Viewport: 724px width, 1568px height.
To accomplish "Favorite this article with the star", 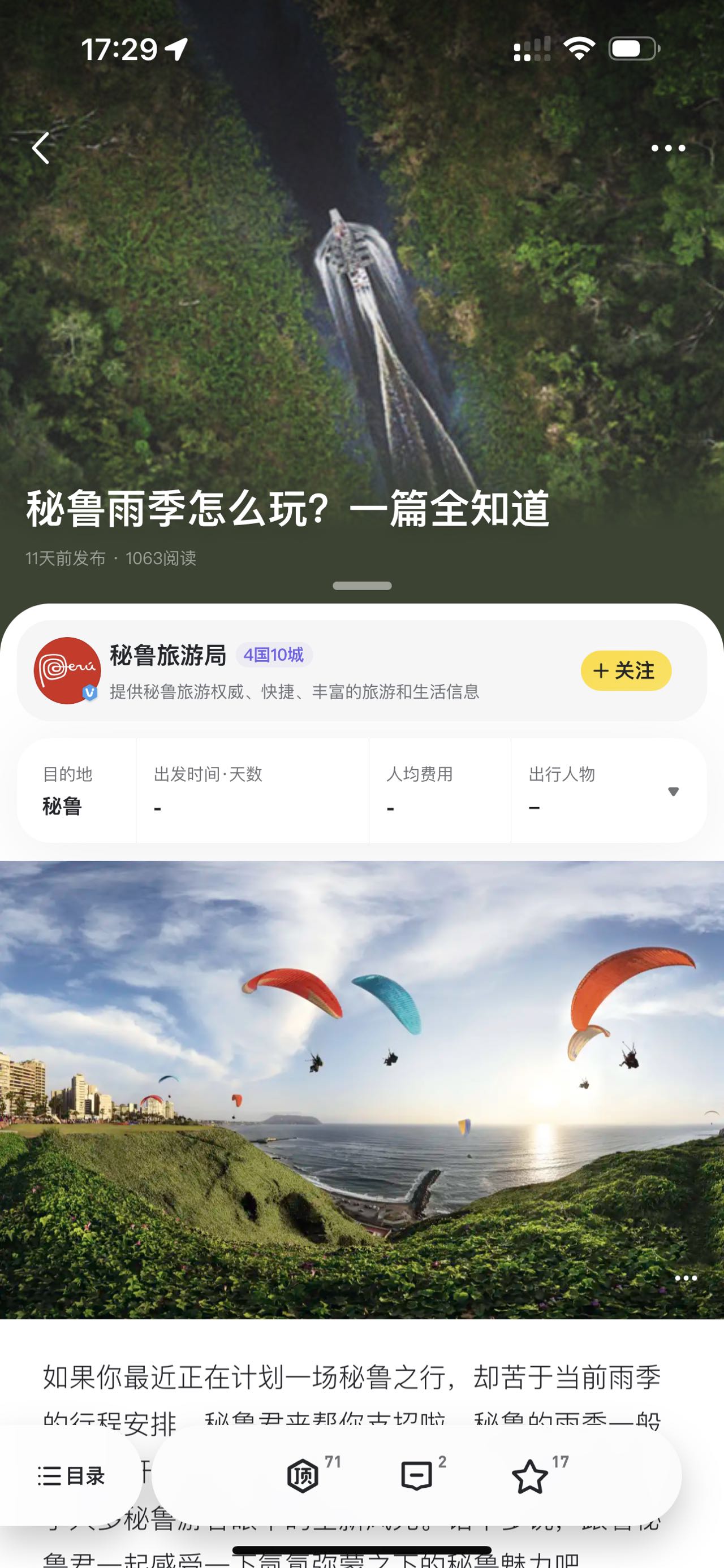I will pos(530,1476).
